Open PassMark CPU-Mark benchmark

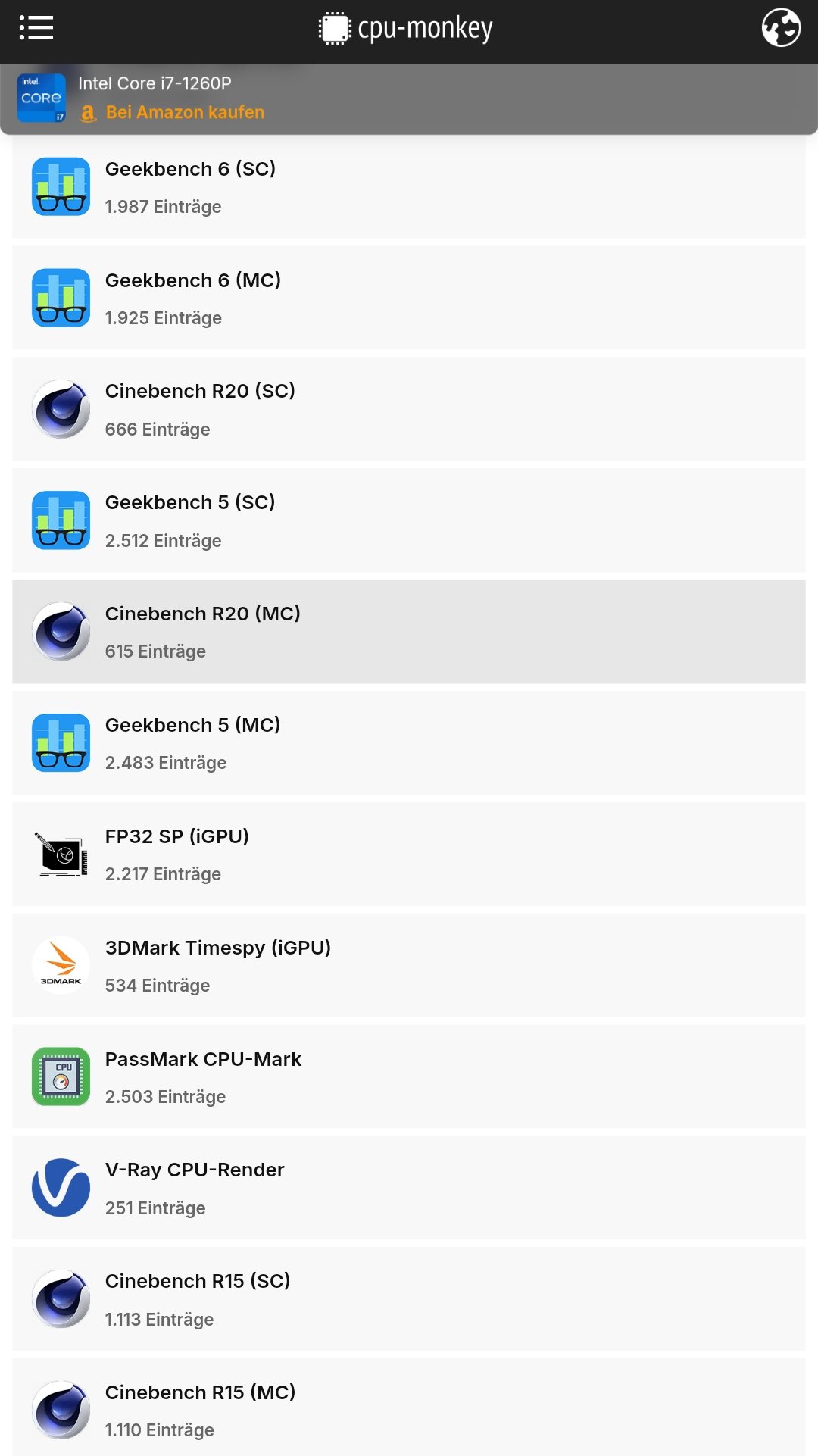pos(409,1077)
